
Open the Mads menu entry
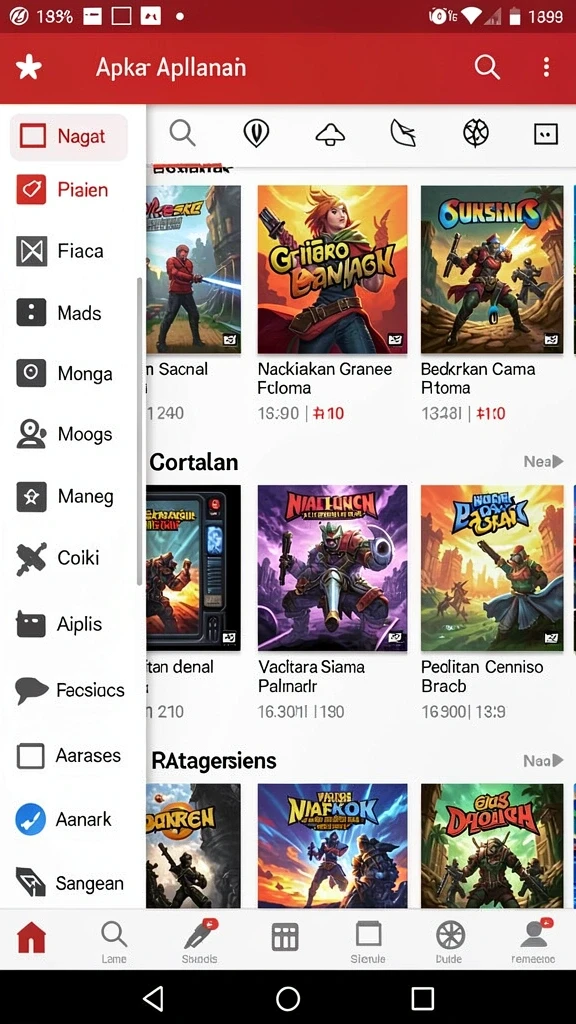click(x=69, y=313)
